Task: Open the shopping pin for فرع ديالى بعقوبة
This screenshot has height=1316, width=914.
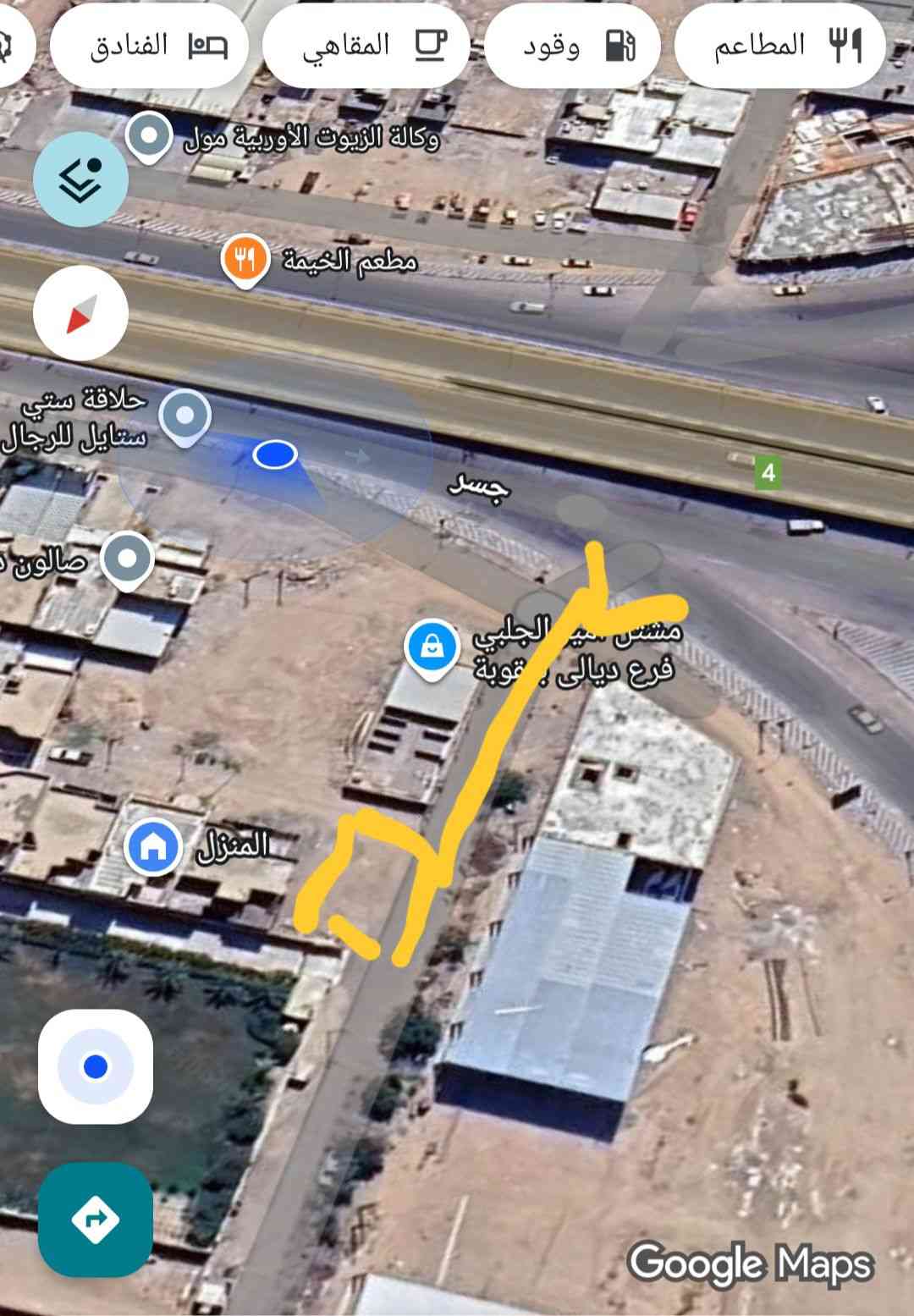Action: pos(432,648)
